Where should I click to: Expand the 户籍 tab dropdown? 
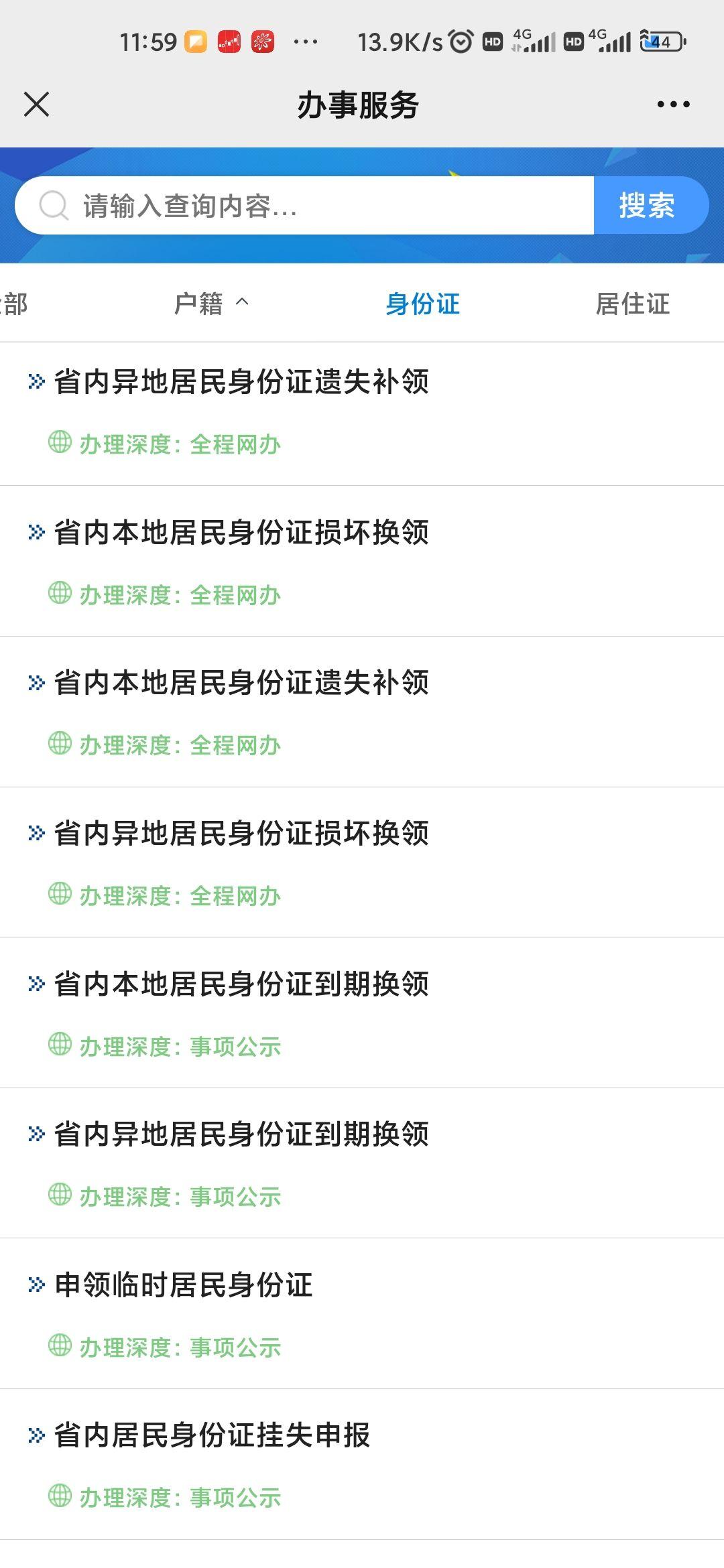[x=212, y=304]
